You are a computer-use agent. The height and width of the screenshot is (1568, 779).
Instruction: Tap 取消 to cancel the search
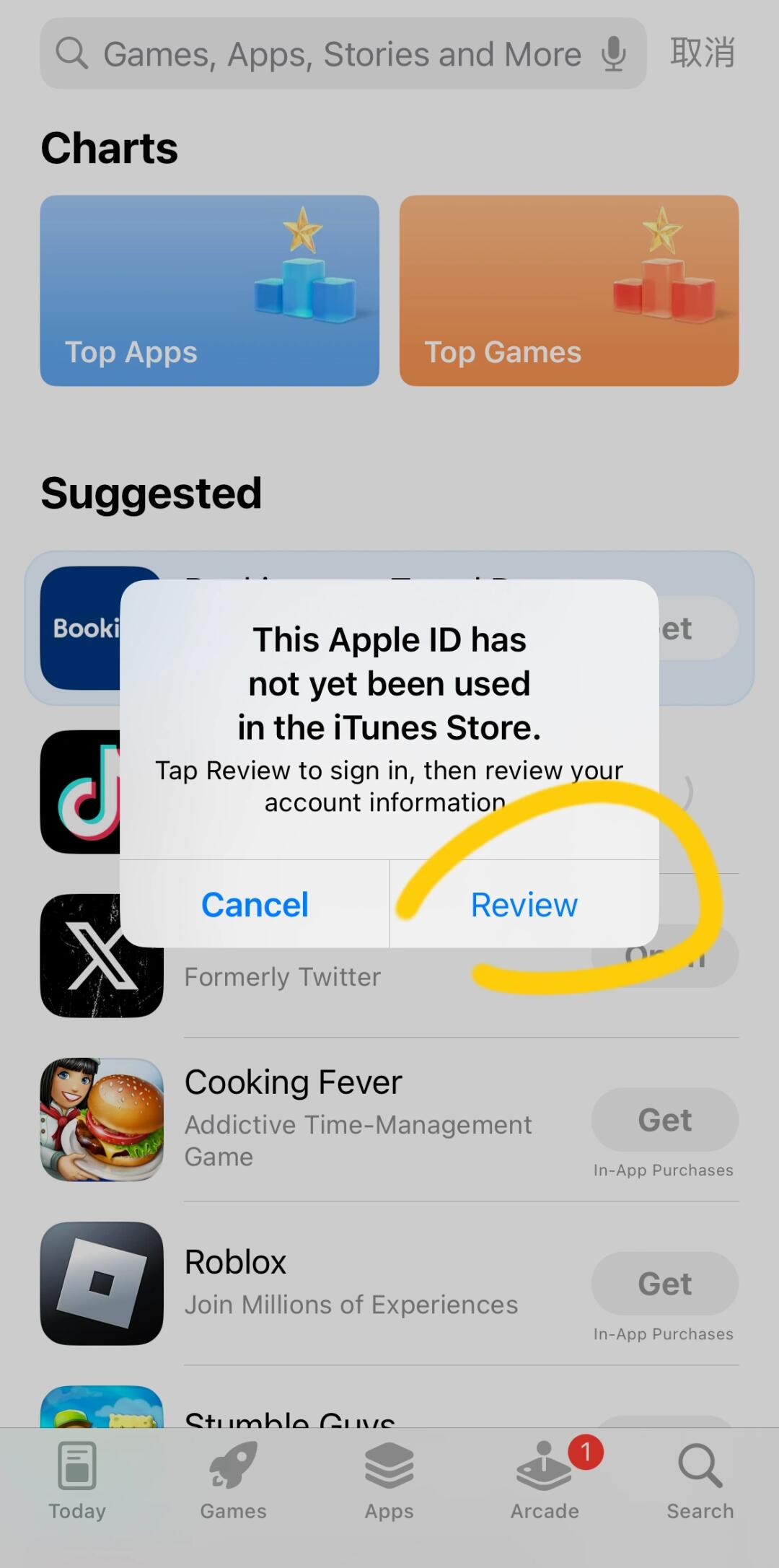coord(702,53)
